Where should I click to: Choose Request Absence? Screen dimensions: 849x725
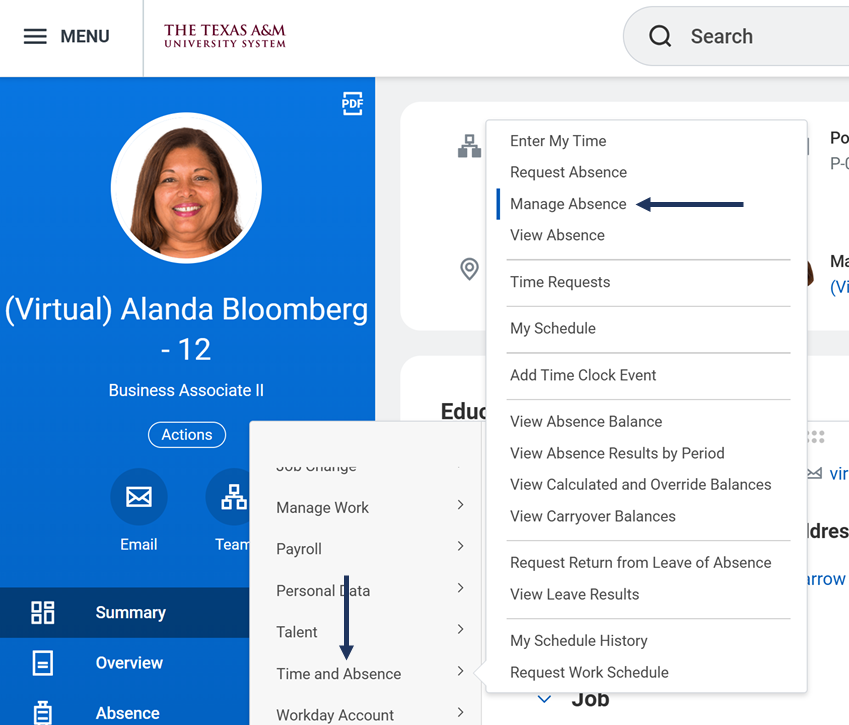568,172
